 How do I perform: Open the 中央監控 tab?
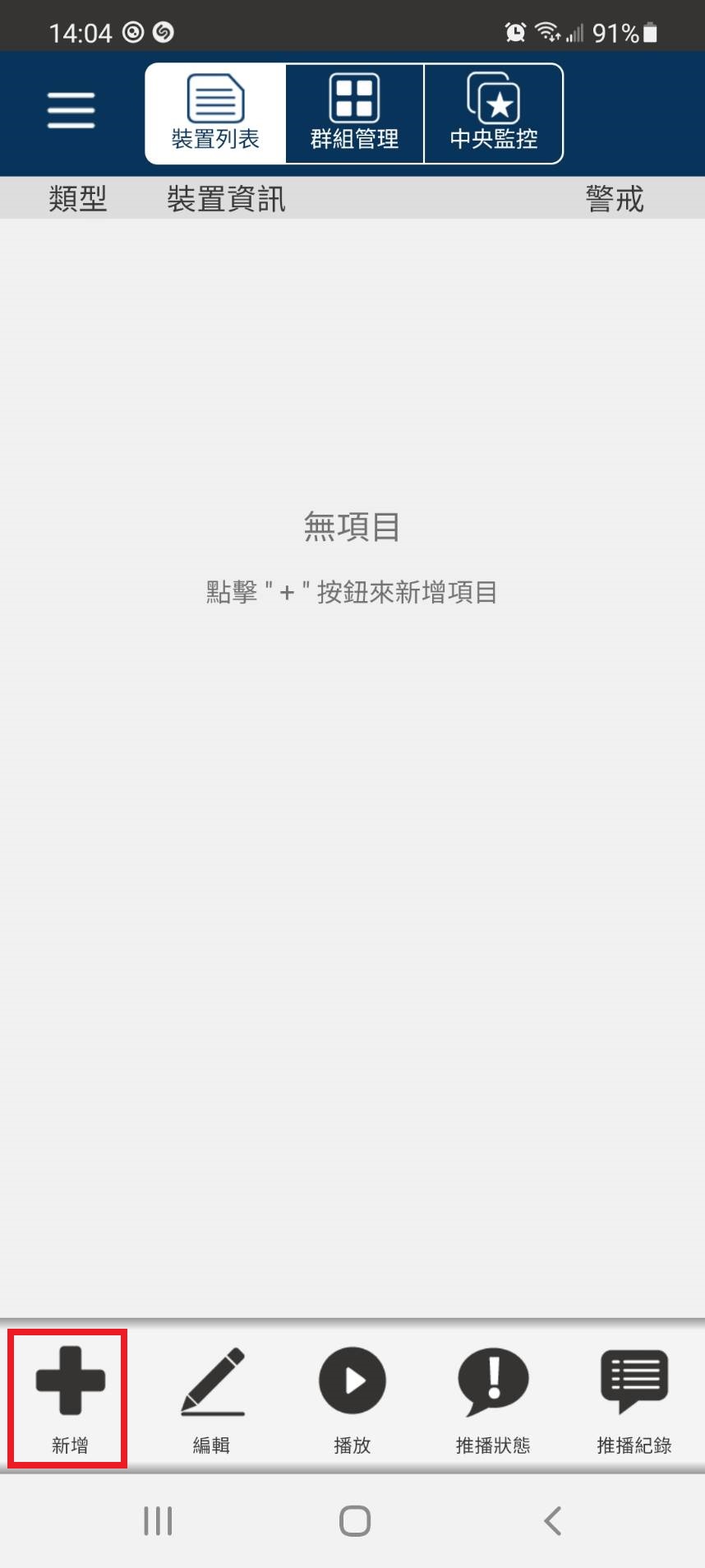(x=494, y=113)
